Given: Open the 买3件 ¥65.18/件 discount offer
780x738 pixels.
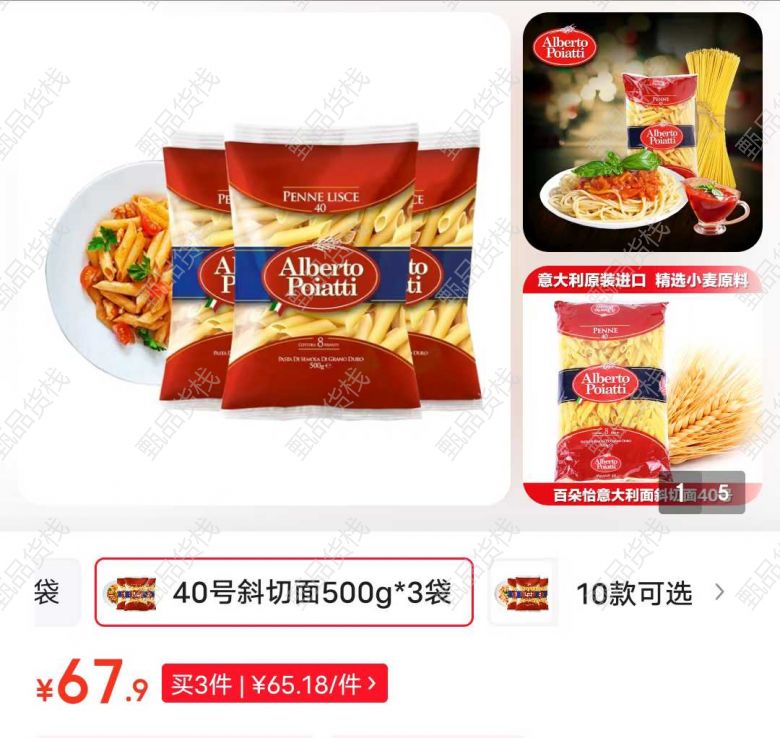Looking at the screenshot, I should pos(274,685).
